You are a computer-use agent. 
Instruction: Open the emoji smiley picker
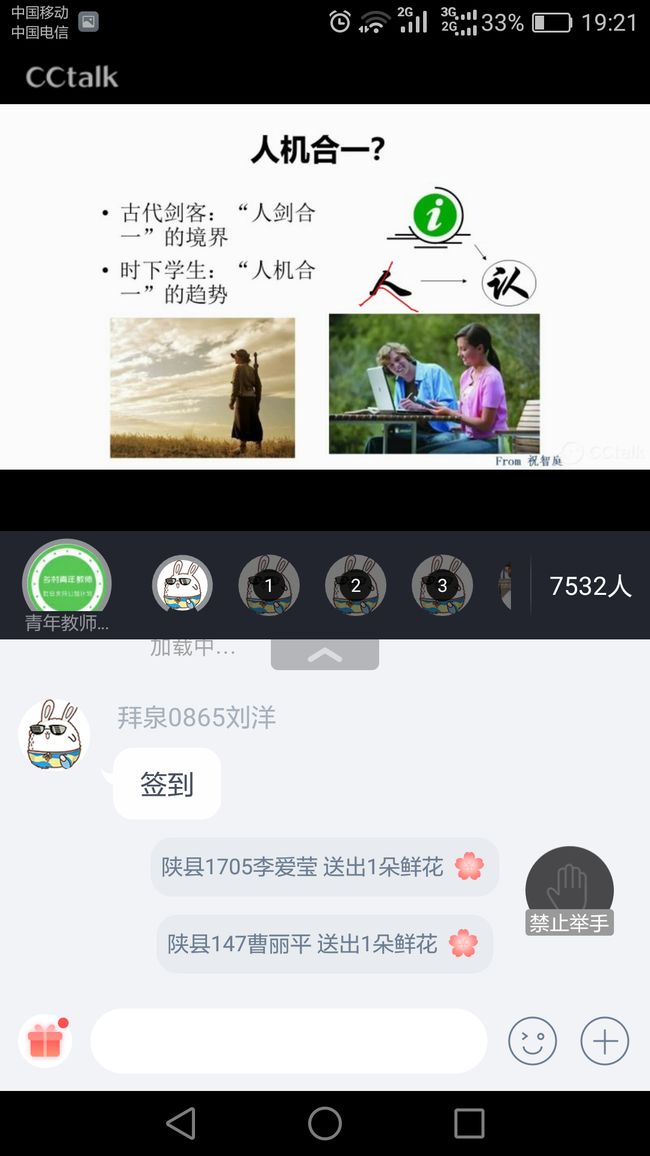click(x=532, y=1041)
